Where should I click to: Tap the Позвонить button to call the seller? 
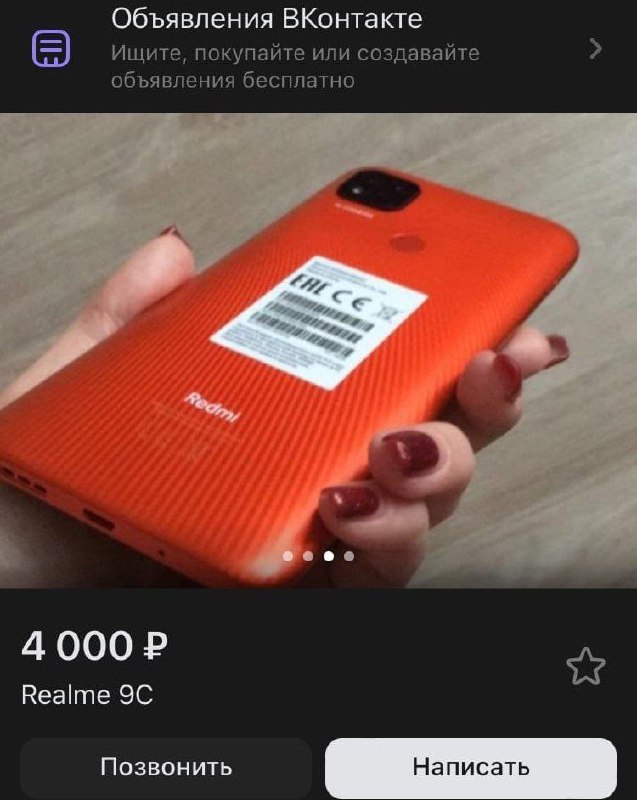click(x=166, y=767)
